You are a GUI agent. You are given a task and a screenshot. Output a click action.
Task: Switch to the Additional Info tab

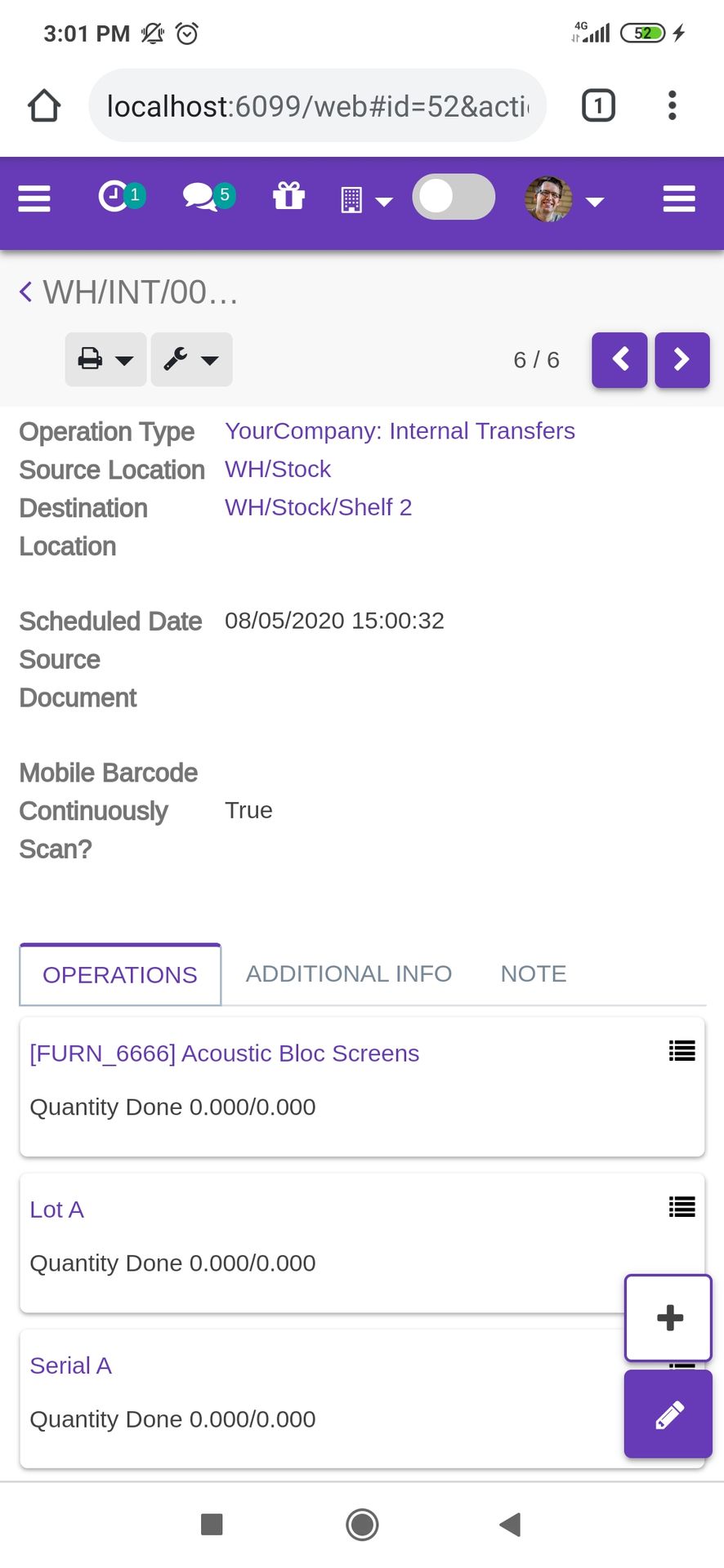point(349,973)
